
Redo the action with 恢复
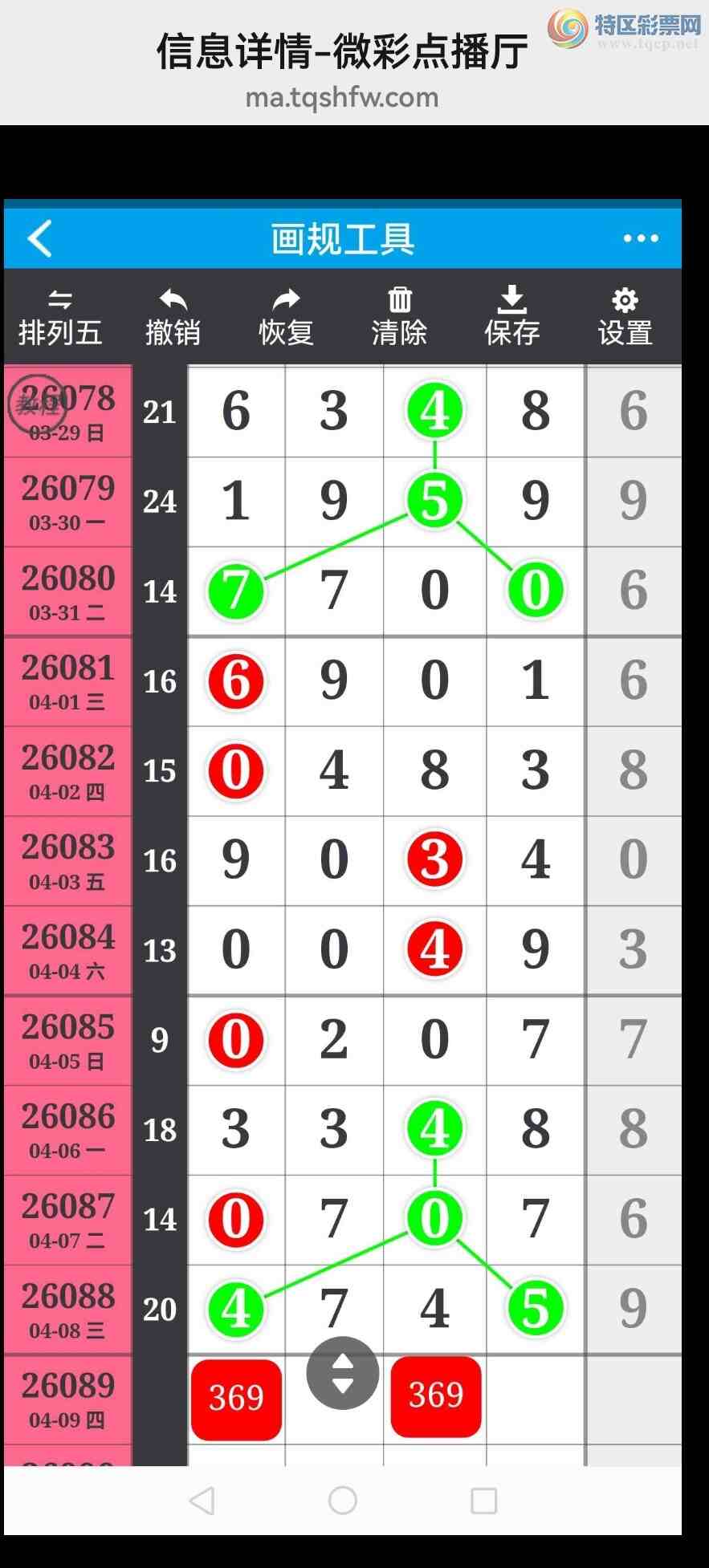tap(286, 318)
